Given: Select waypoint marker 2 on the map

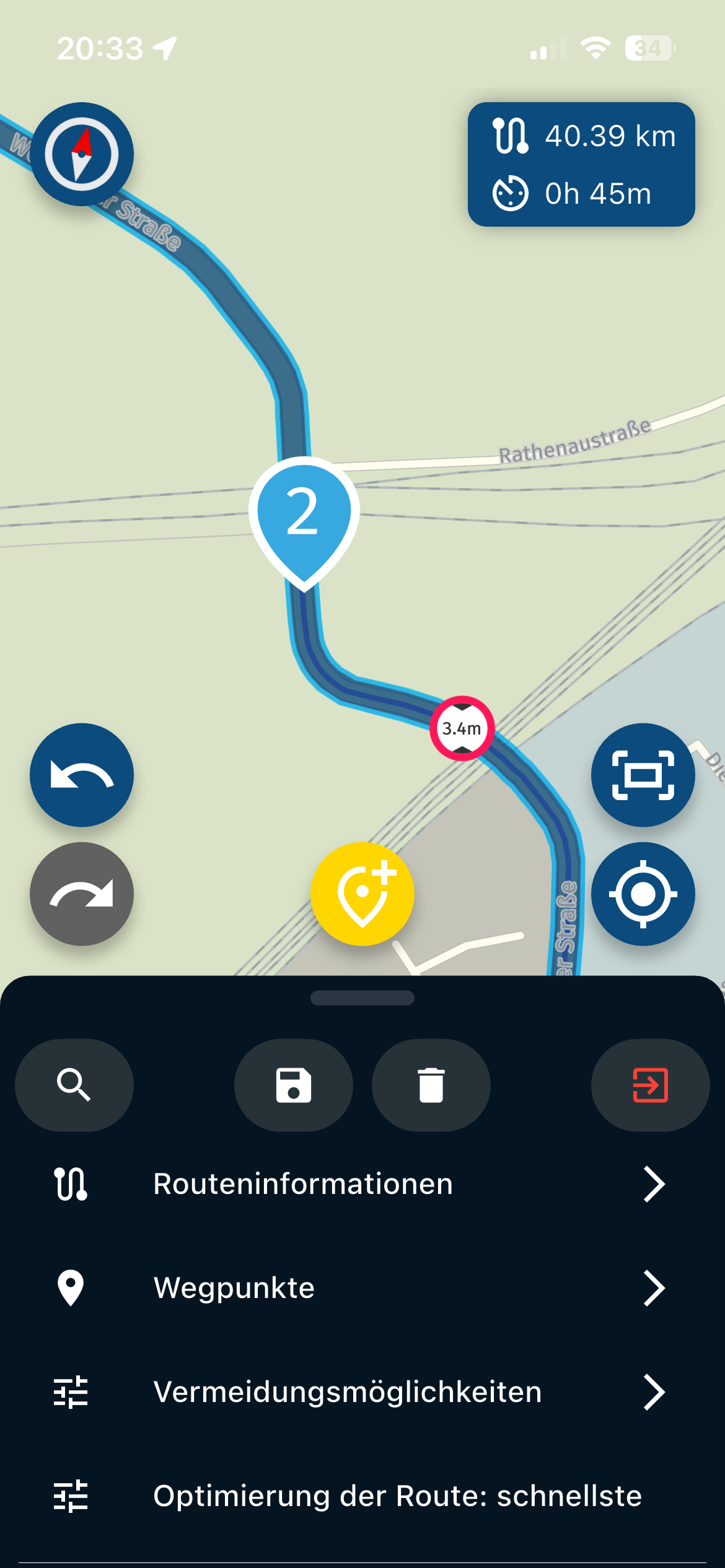Looking at the screenshot, I should (x=304, y=514).
